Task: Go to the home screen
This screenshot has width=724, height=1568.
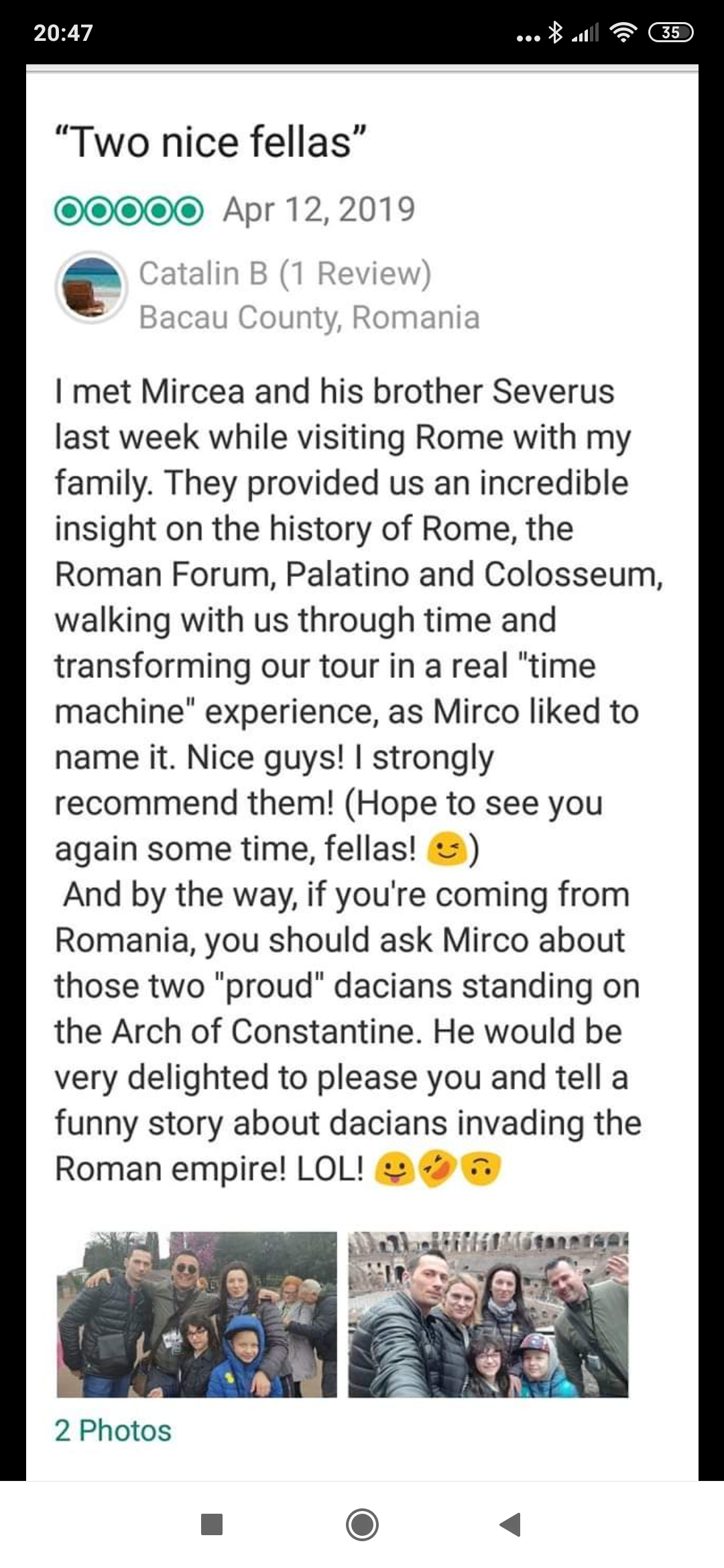Action: point(362,1524)
